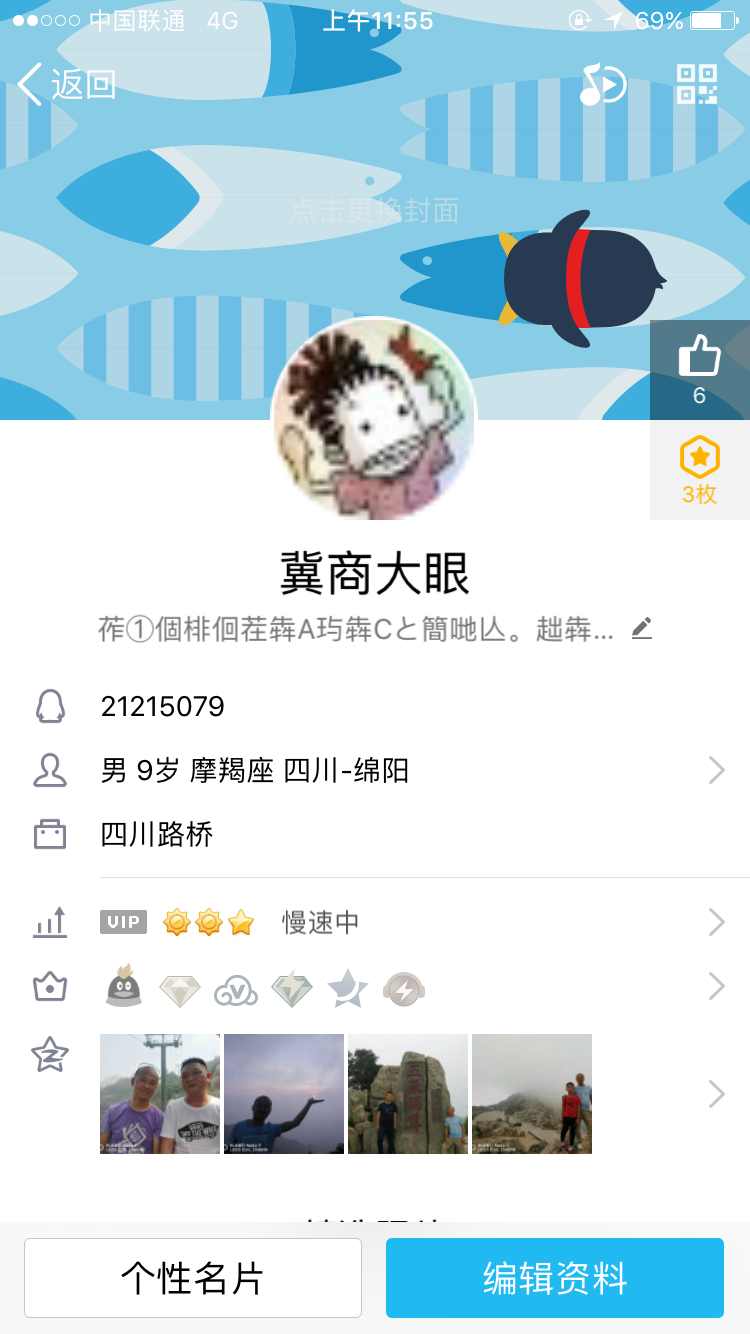Screen dimensions: 750x1334
Task: Edit the signature with pencil icon
Action: click(x=642, y=629)
